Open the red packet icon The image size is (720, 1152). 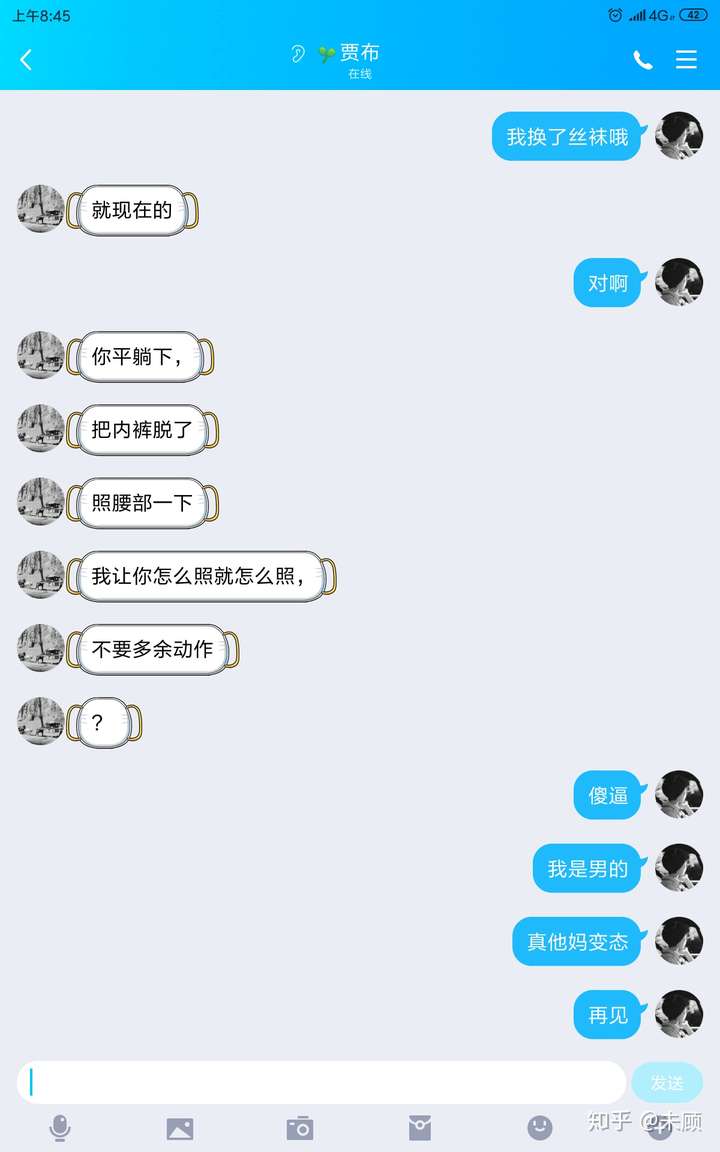pyautogui.click(x=419, y=1125)
